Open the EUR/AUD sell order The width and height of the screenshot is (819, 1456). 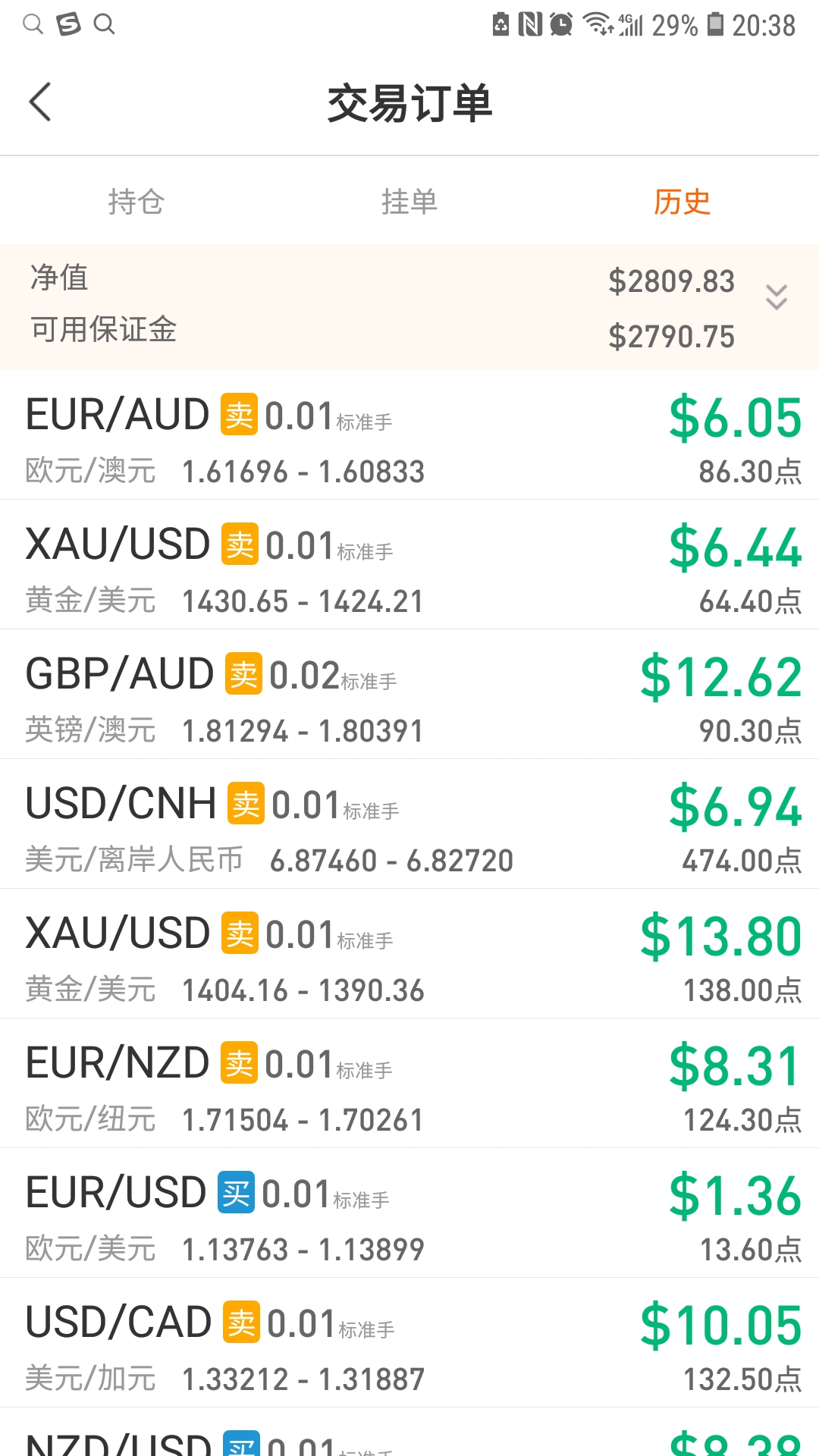pos(409,435)
